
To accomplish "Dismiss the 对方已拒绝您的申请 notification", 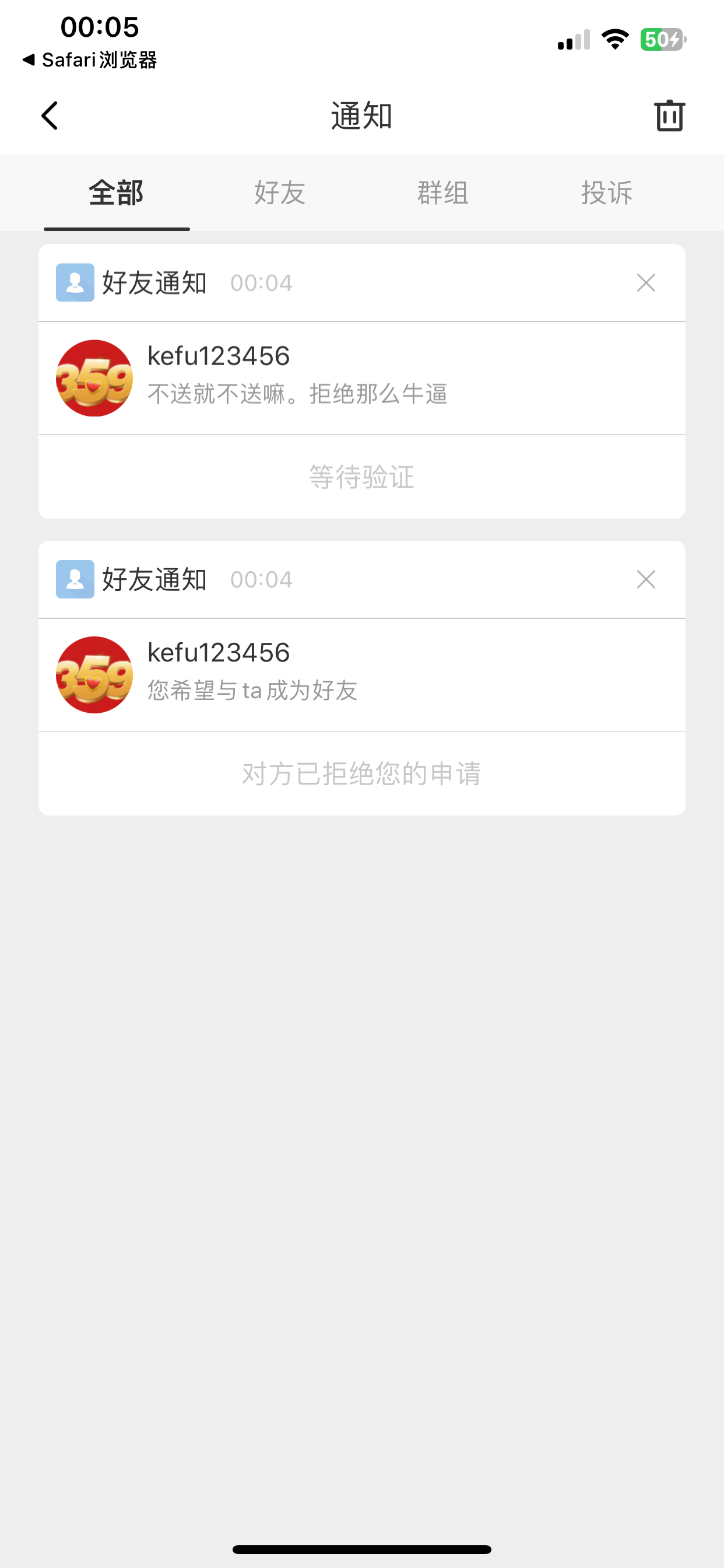I will 645,579.
